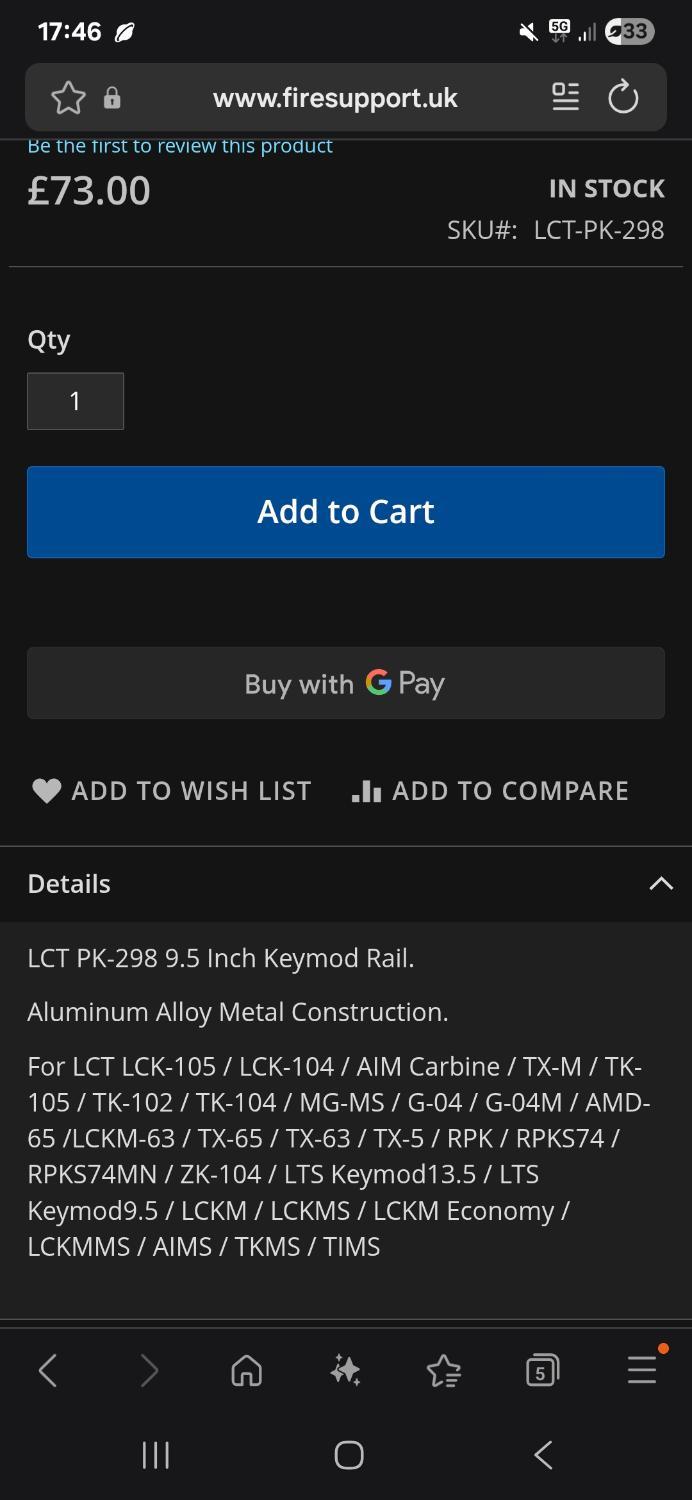Buy with Google Pay
This screenshot has height=1500, width=692.
click(x=346, y=683)
